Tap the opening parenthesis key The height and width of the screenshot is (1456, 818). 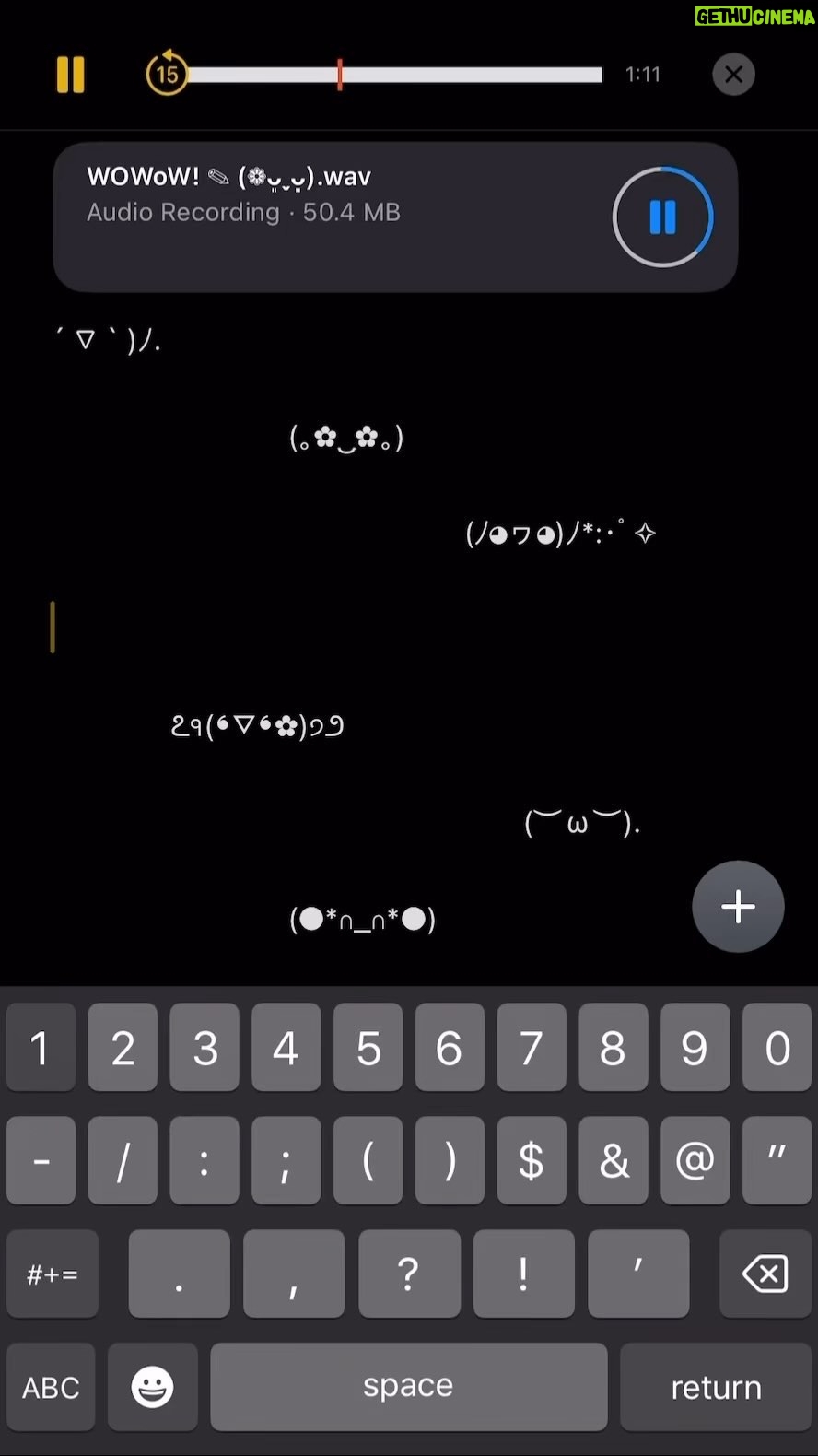pyautogui.click(x=368, y=1161)
